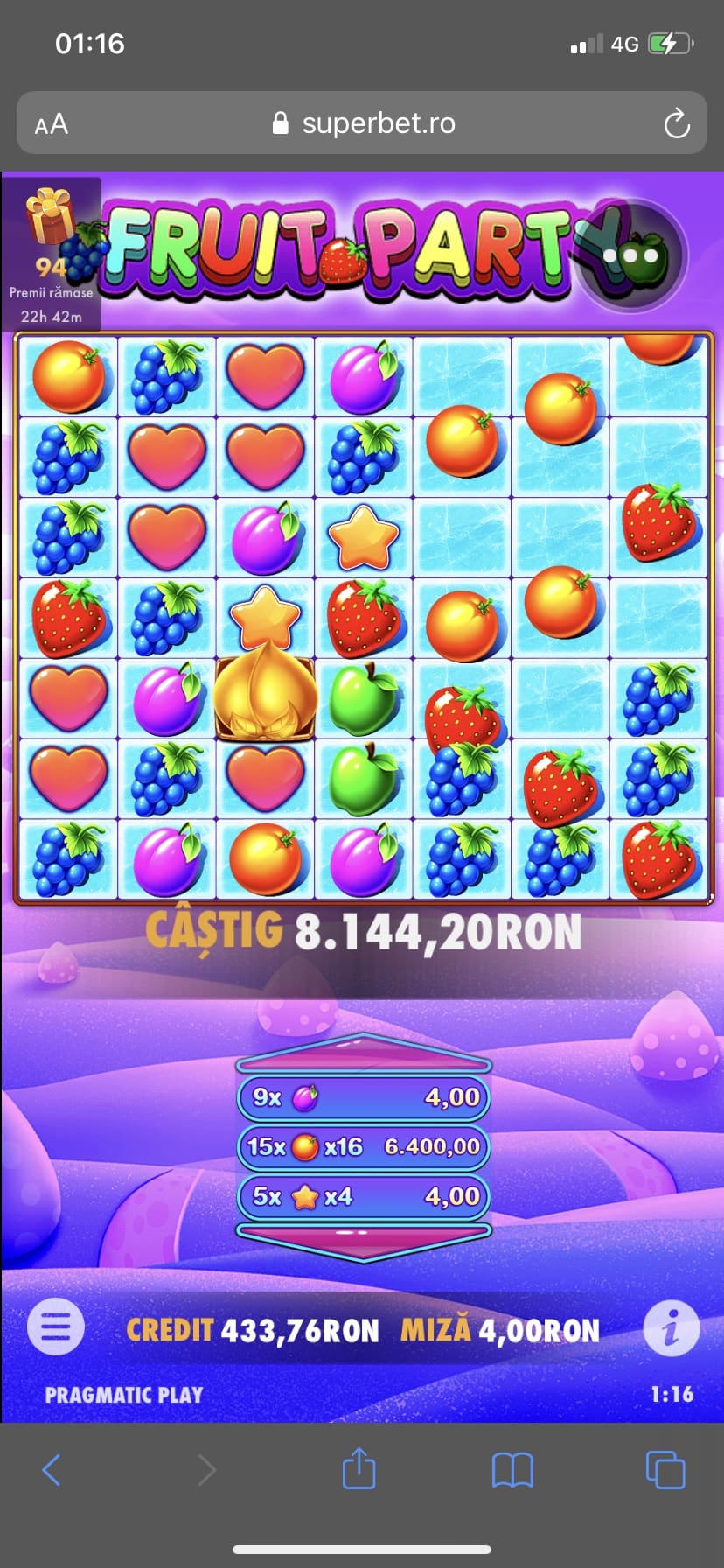The height and width of the screenshot is (1568, 724).
Task: Show open Safari tabs
Action: coord(665,1469)
